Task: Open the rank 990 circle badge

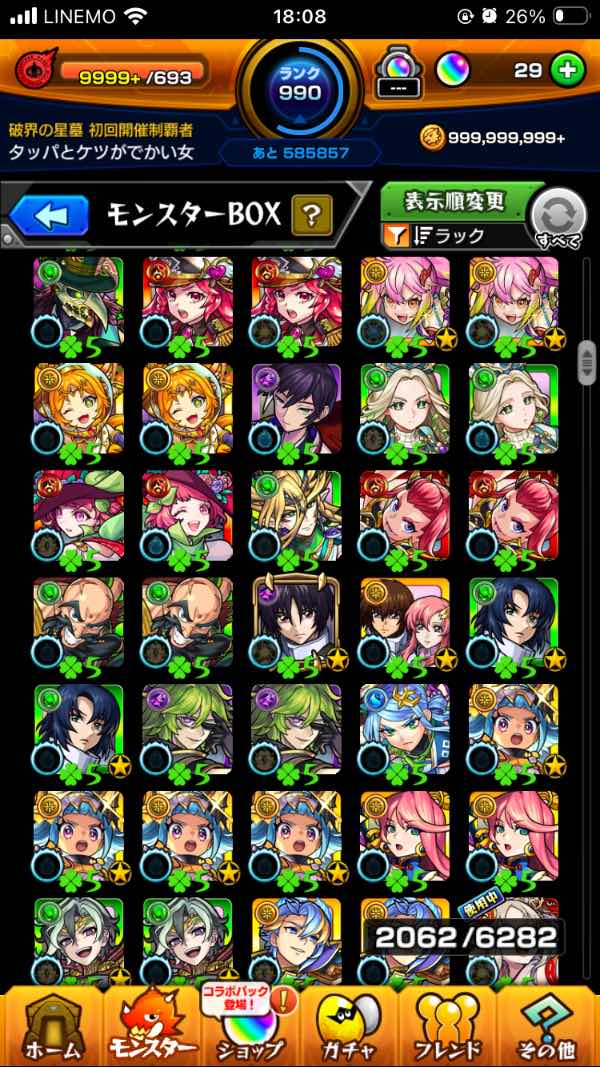Action: pos(300,85)
